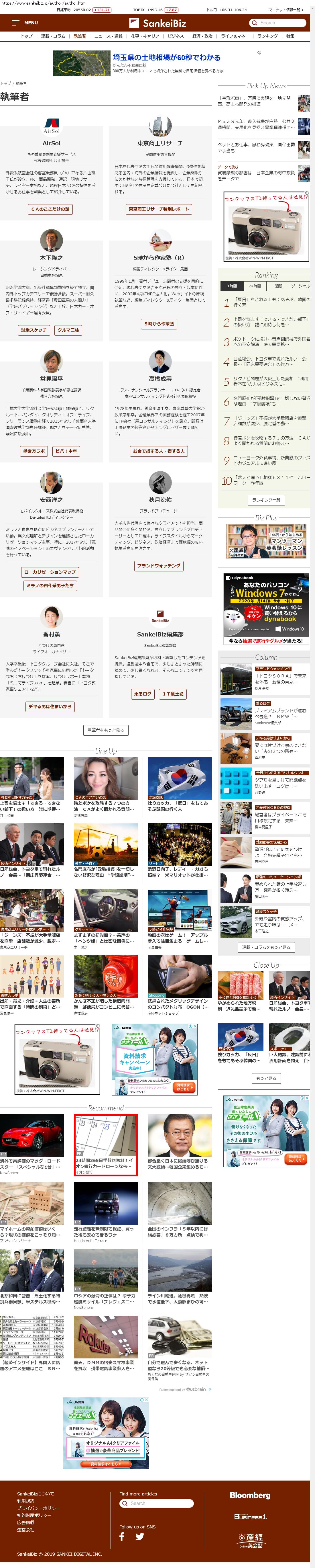Open Facebook icon in footer
315x1568 pixels.
[122, 1537]
